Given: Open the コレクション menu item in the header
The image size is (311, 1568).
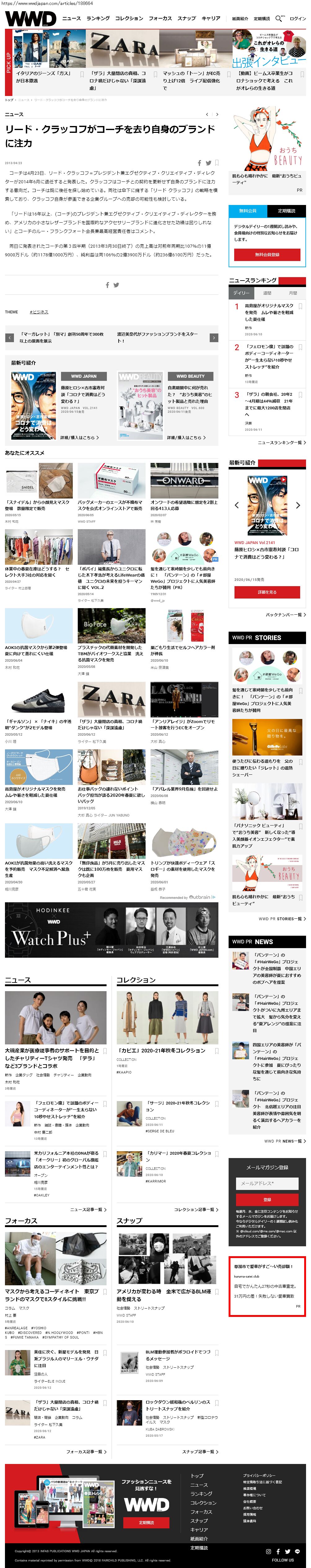Looking at the screenshot, I should [x=129, y=18].
